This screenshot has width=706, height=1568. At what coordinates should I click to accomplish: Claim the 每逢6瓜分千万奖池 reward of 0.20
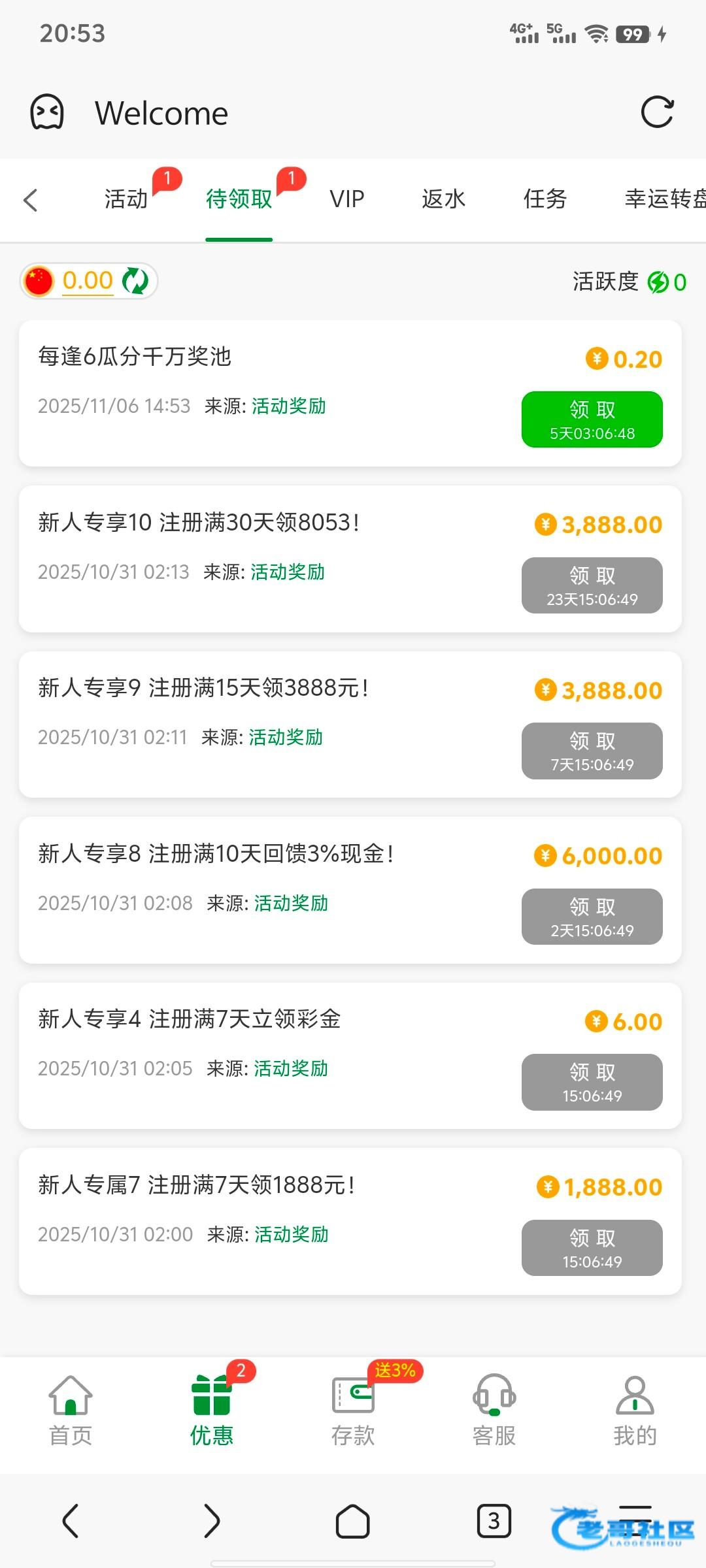pyautogui.click(x=592, y=419)
